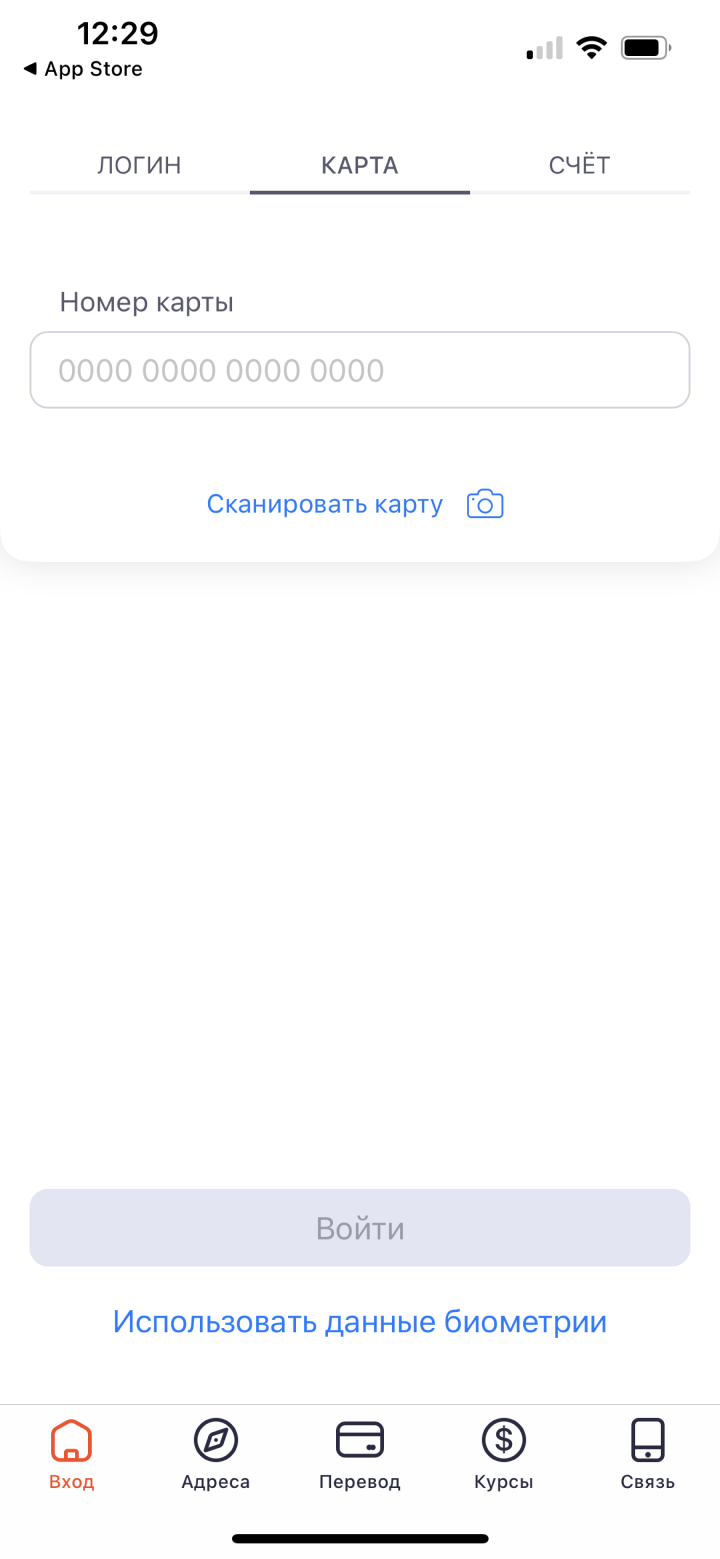Focus the Номер карты input field
Screen dimensions: 720x1559
tap(360, 371)
